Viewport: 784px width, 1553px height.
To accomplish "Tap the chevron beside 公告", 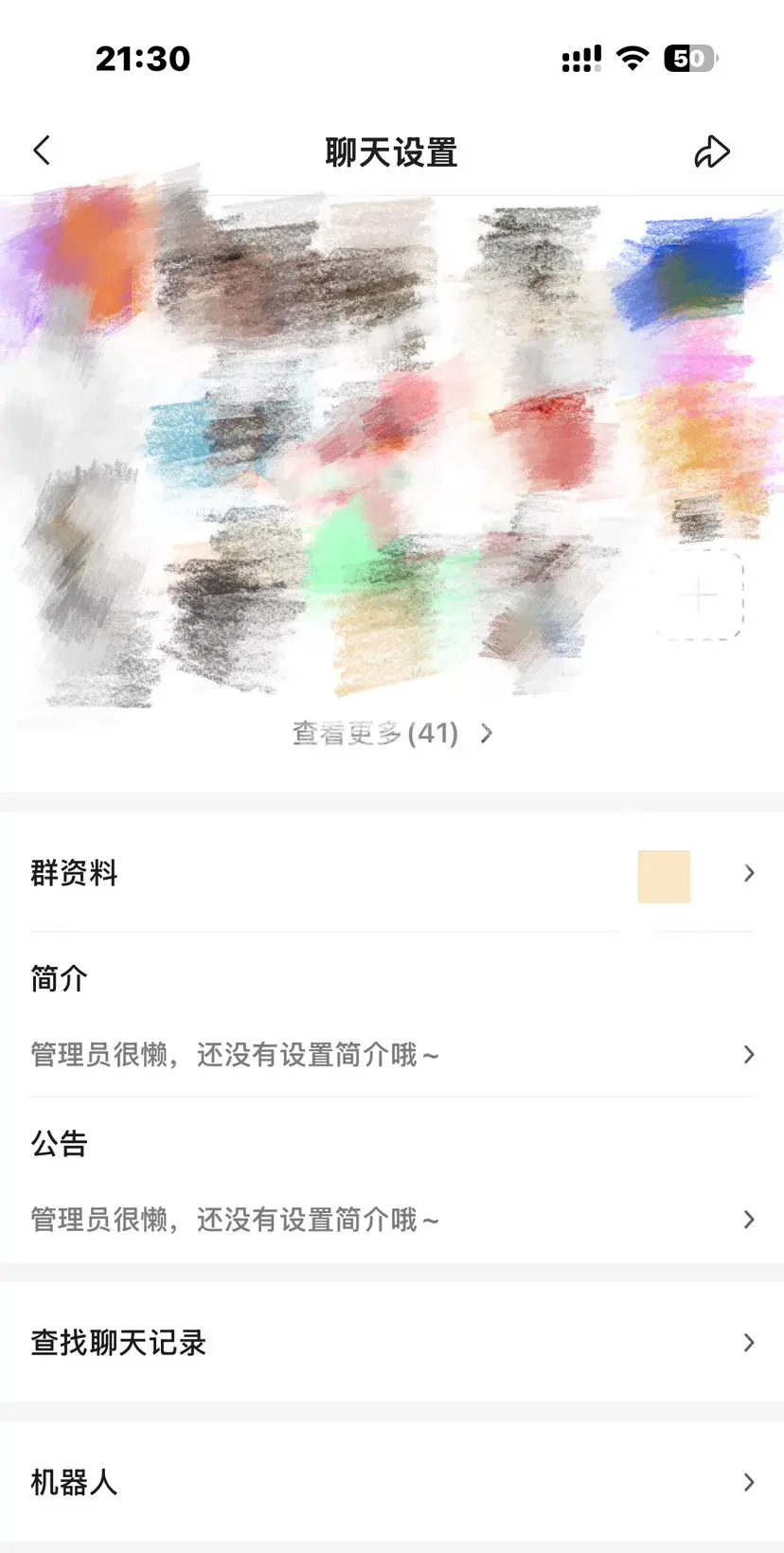I will coord(749,1221).
